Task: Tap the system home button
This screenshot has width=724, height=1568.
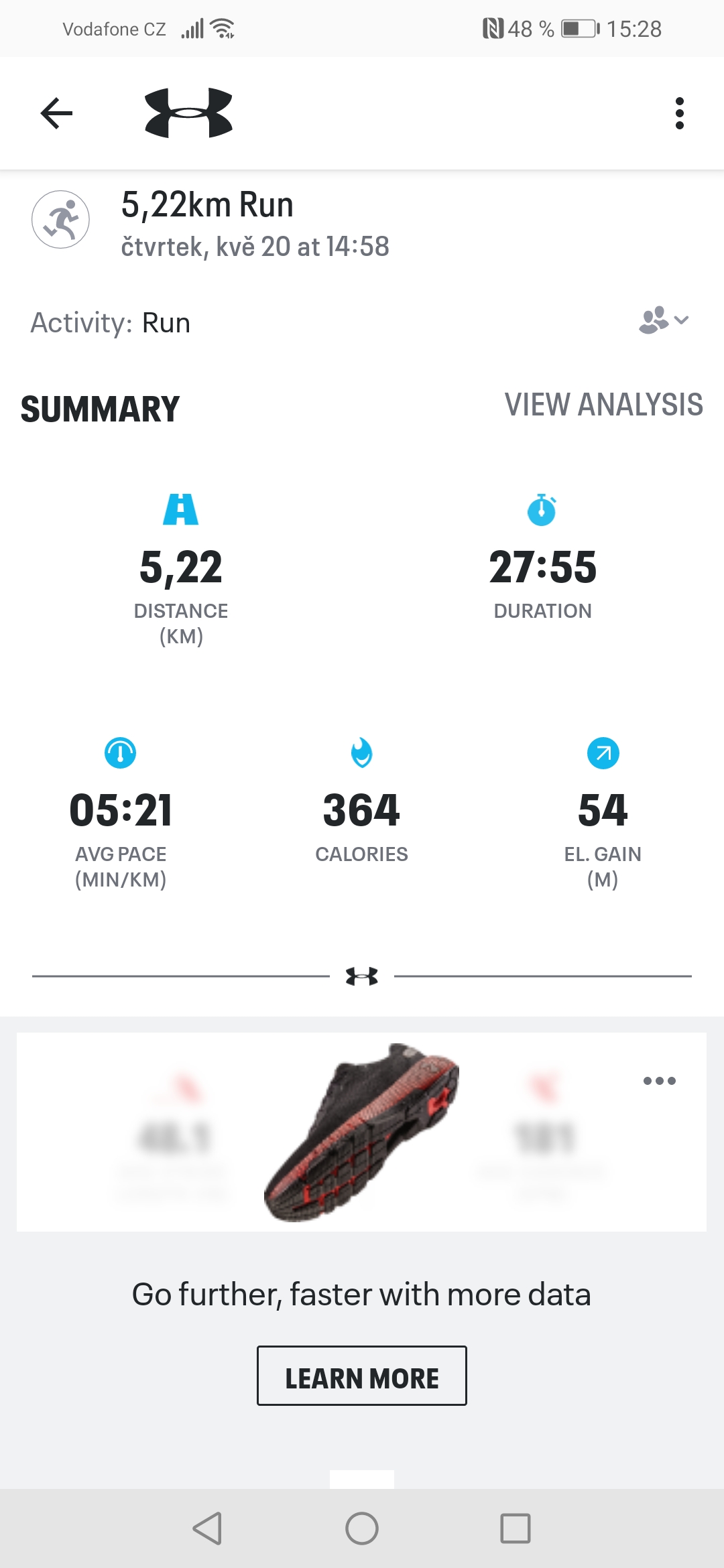Action: coord(362,1528)
